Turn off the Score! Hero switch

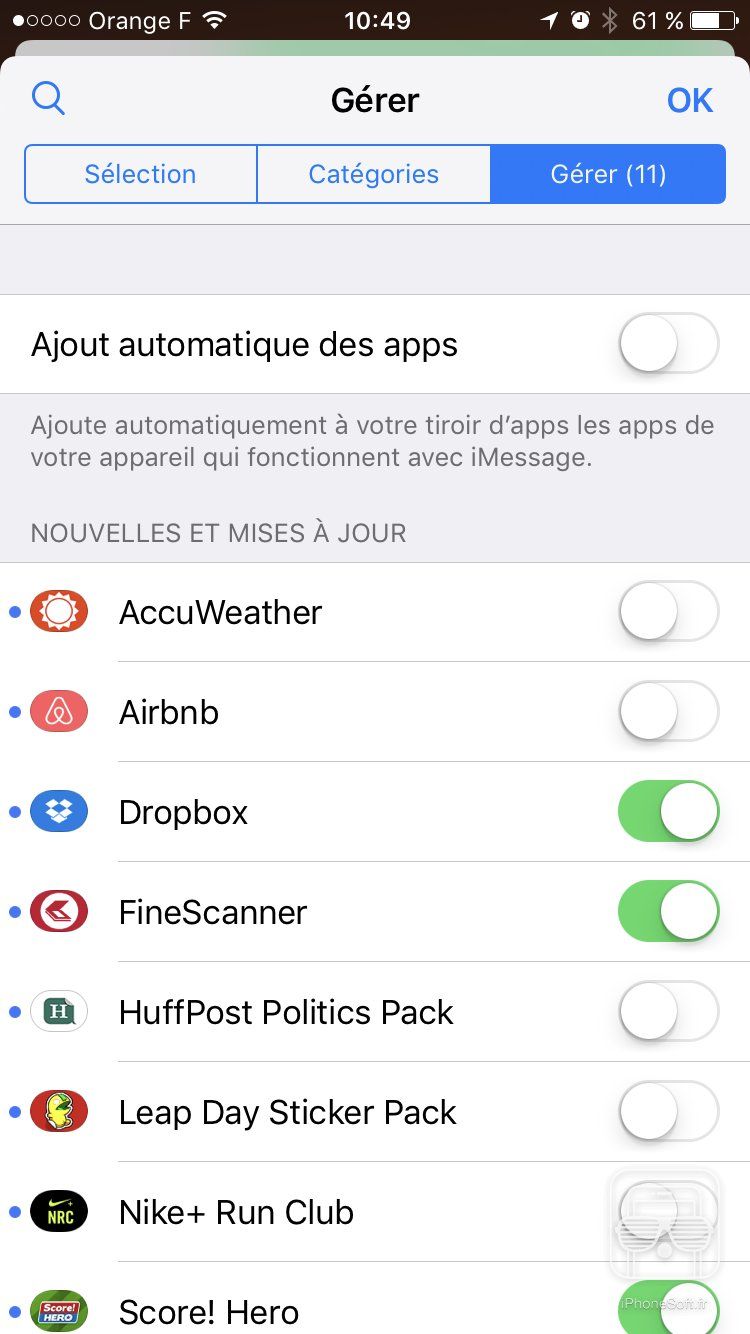pos(668,1310)
